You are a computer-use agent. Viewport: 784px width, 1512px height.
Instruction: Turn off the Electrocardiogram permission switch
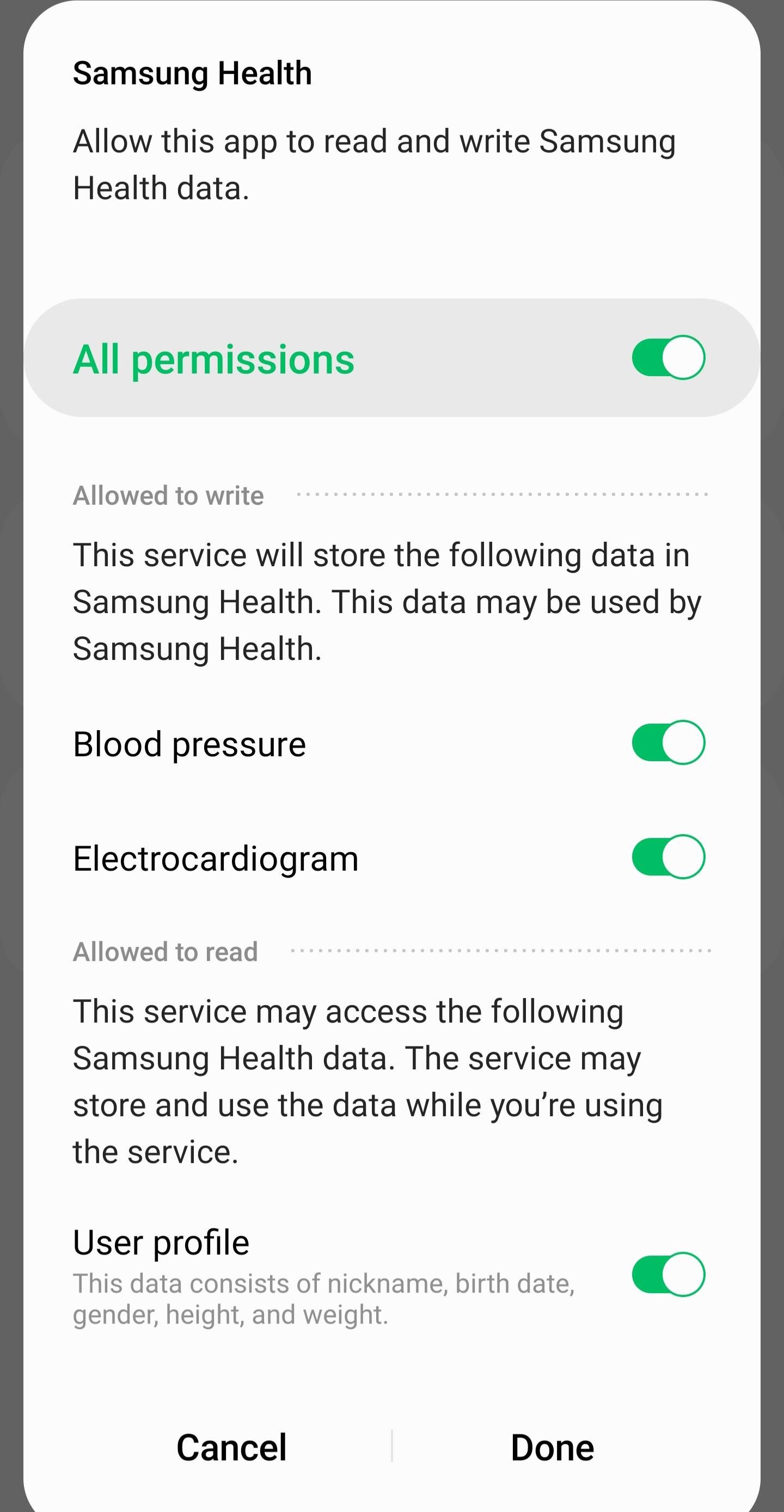668,856
